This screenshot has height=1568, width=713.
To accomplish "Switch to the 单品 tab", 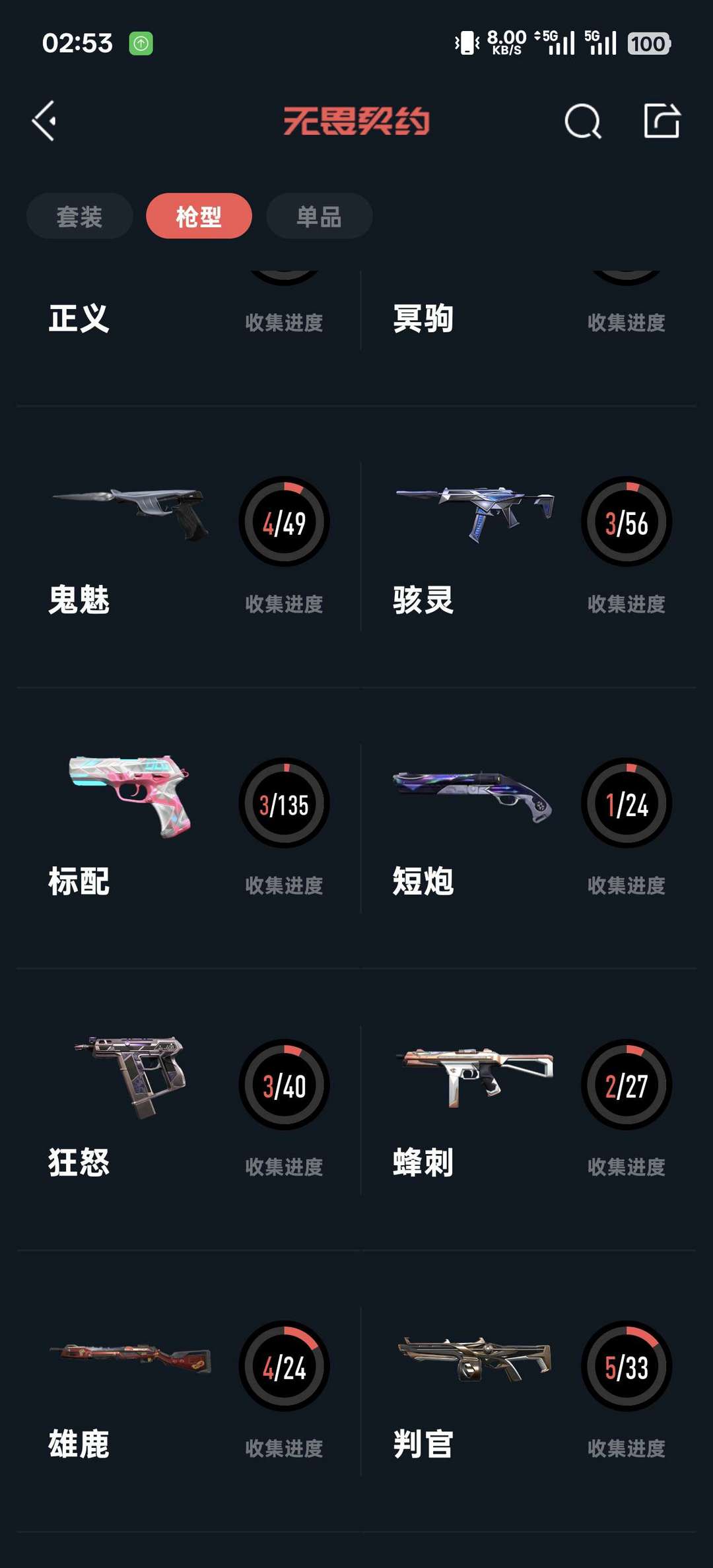I will (319, 217).
